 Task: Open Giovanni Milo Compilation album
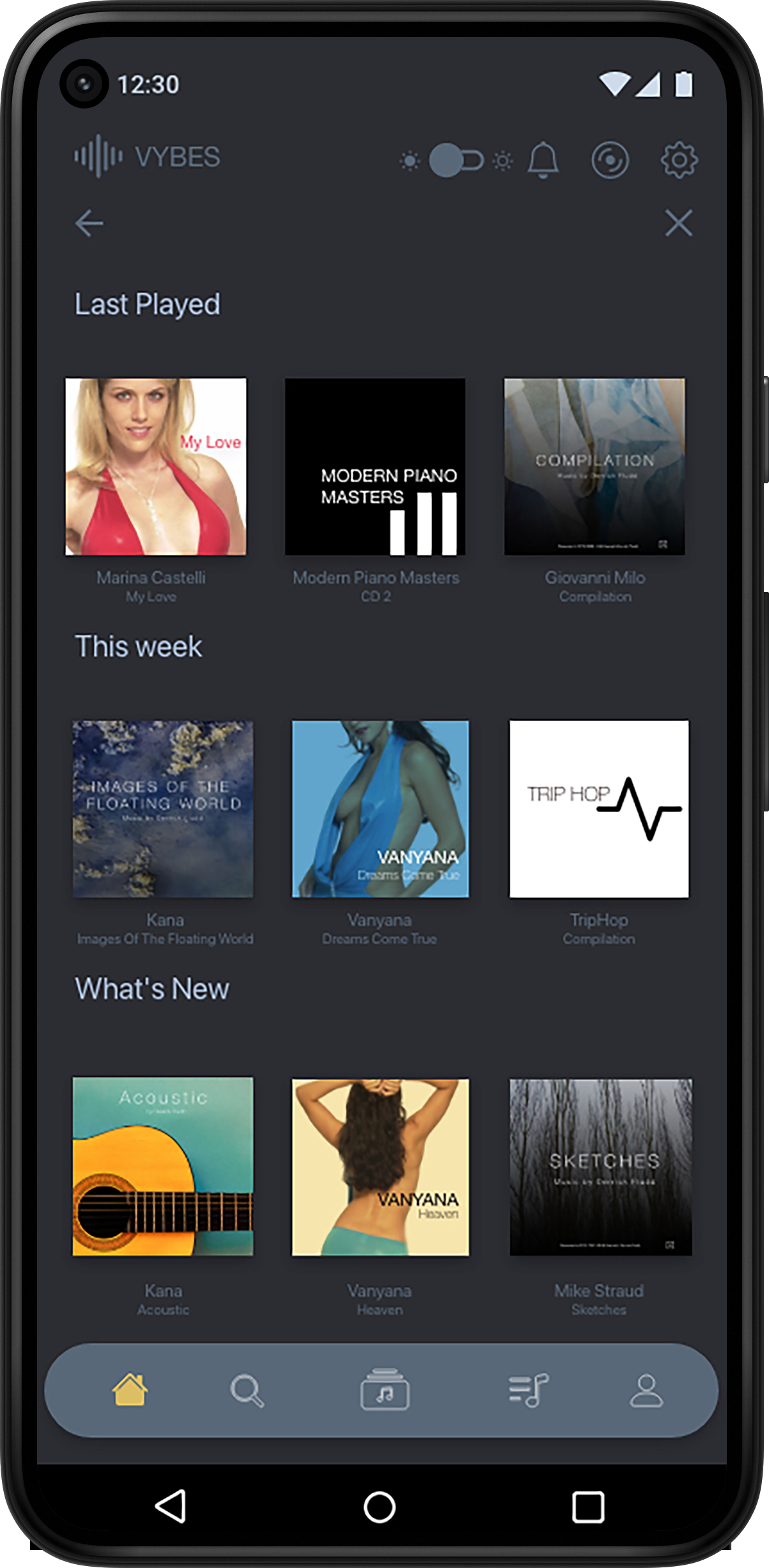[595, 467]
